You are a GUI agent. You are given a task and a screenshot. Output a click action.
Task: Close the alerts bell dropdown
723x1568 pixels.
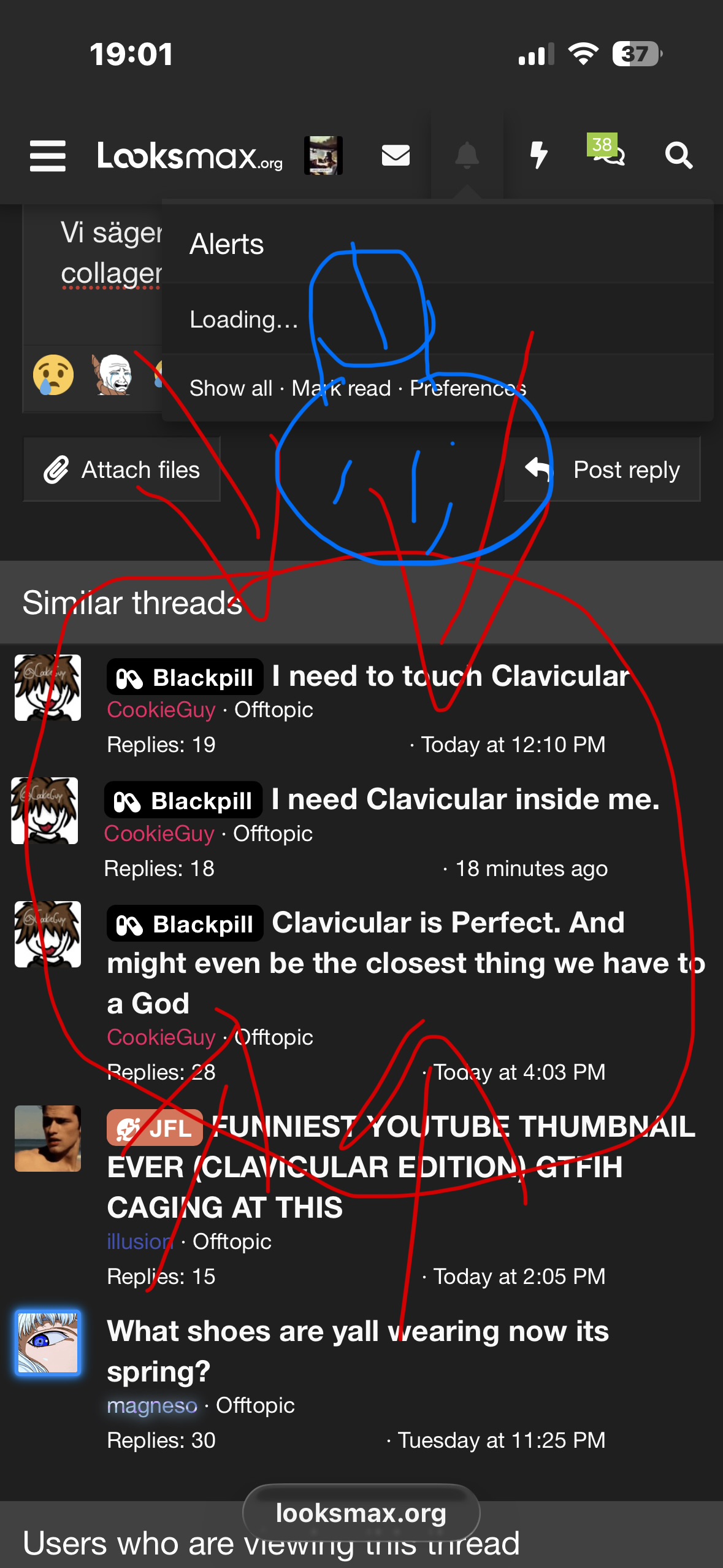[467, 156]
